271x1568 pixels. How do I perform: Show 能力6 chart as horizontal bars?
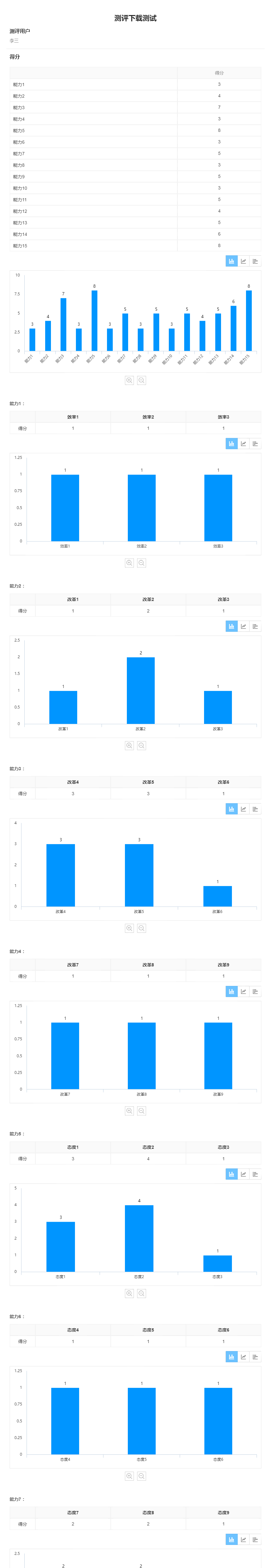pyautogui.click(x=255, y=1357)
